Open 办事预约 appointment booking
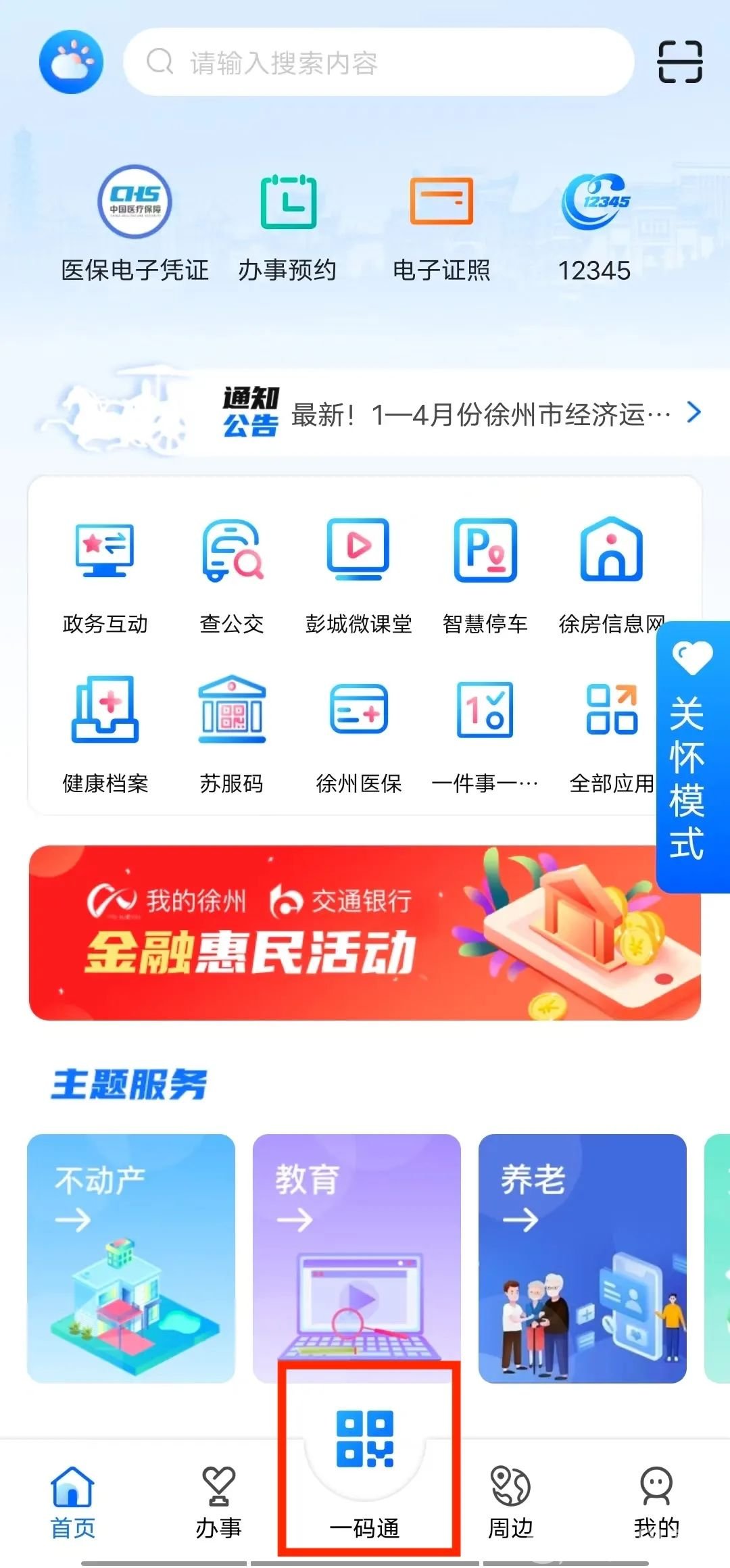This screenshot has height=1568, width=730. [x=288, y=223]
